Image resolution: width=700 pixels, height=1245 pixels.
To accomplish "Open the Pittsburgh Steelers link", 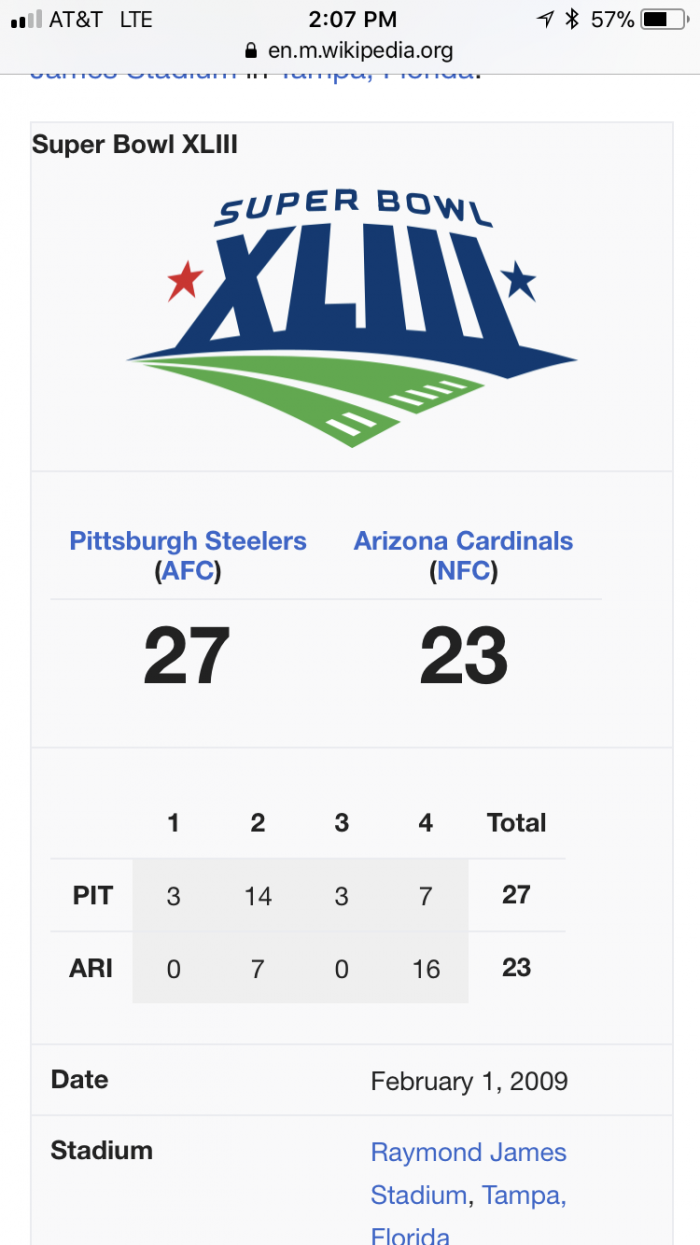I will pyautogui.click(x=188, y=541).
